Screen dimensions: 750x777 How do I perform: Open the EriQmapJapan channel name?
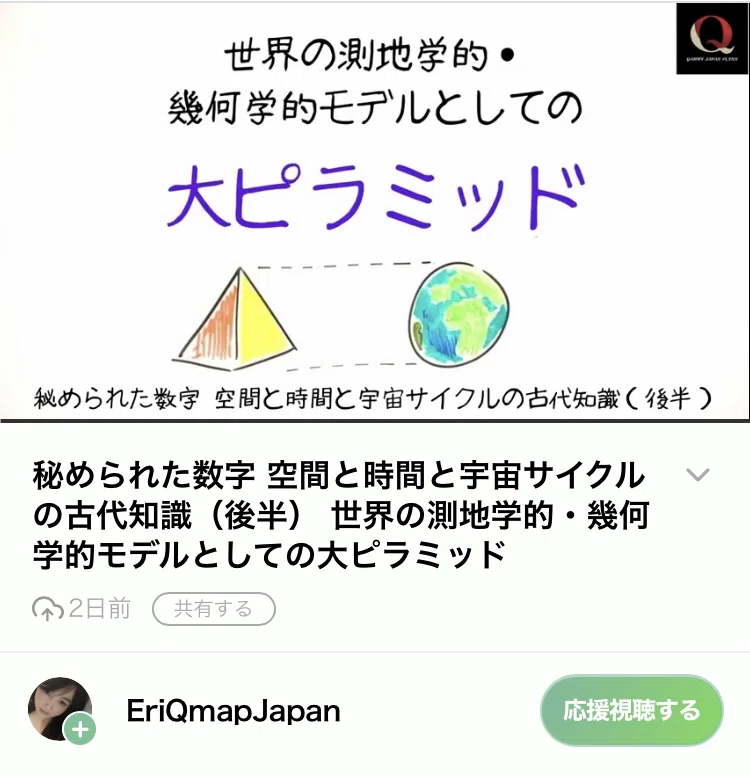click(233, 711)
